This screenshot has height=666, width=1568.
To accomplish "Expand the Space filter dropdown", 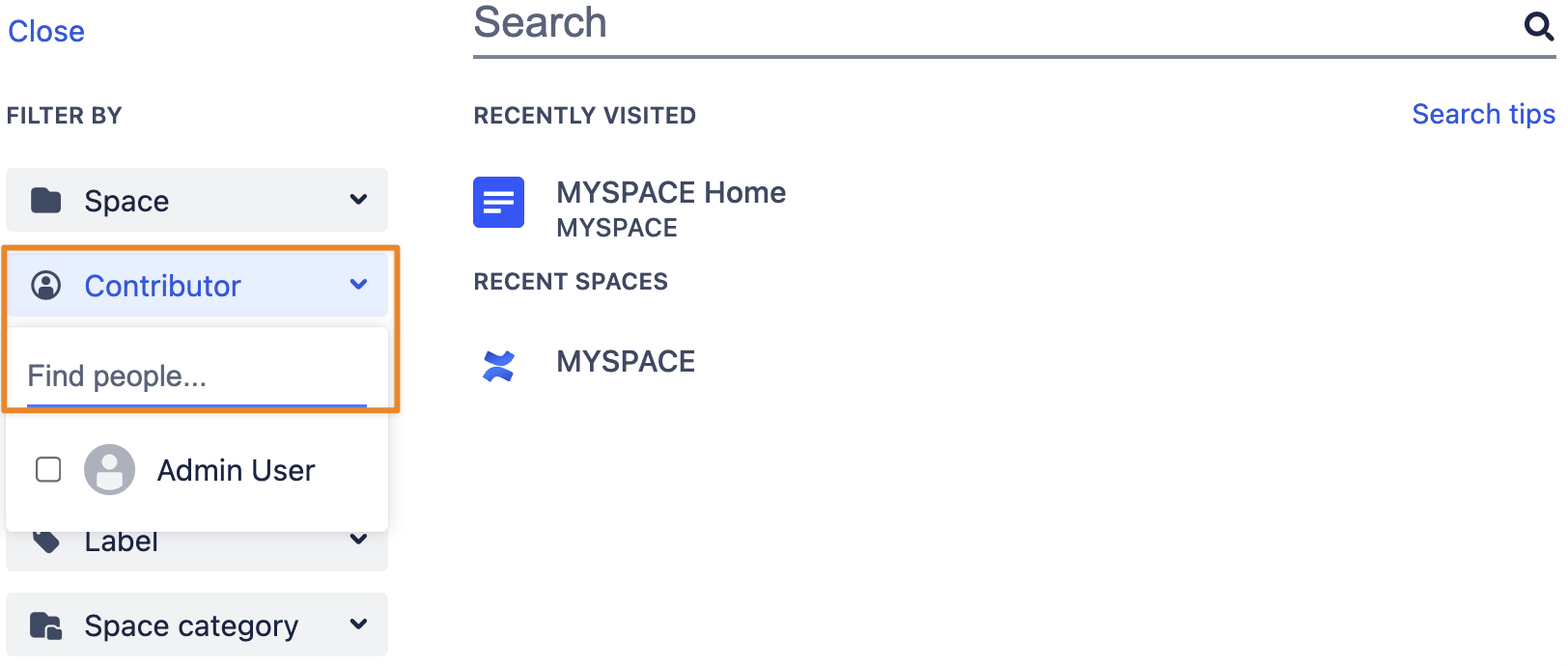I will (x=197, y=201).
